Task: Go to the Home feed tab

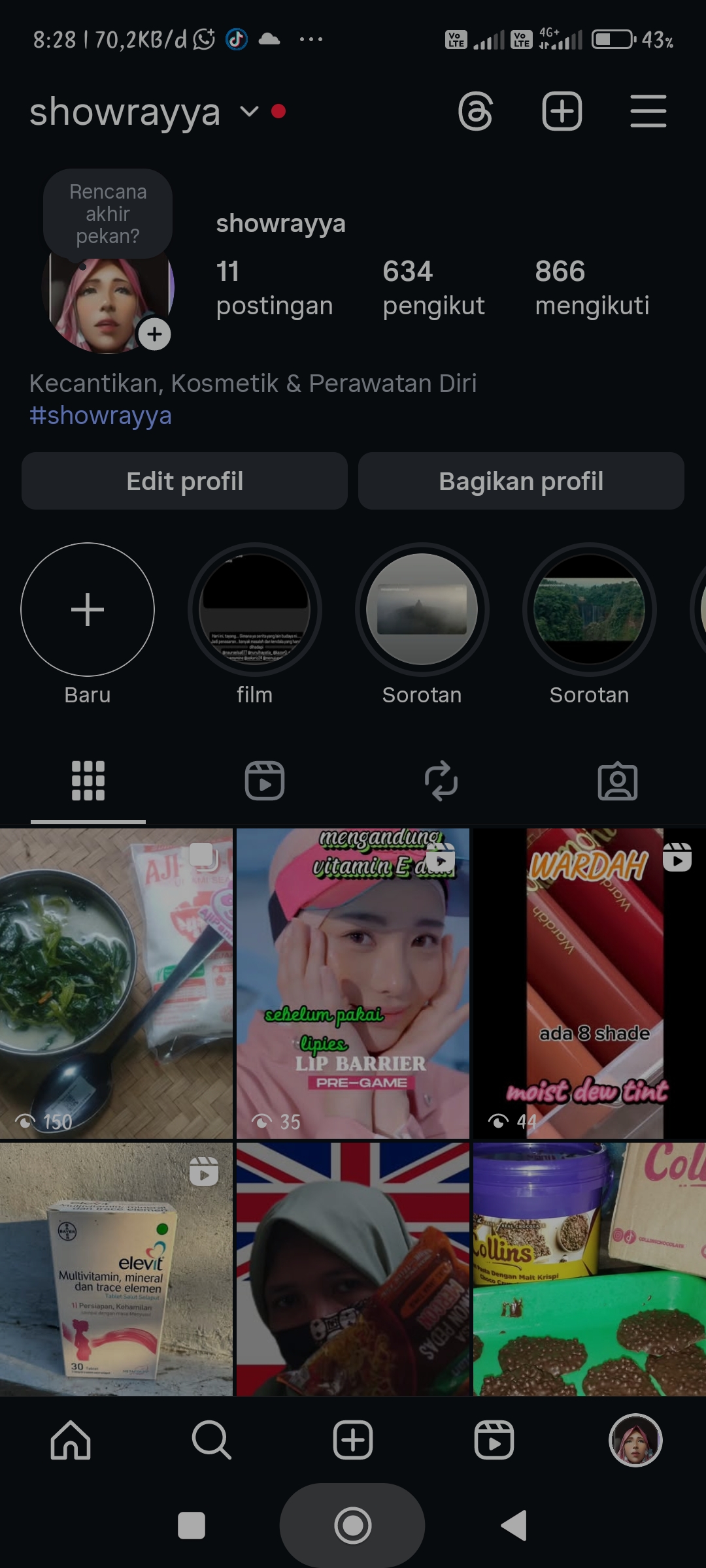Action: coord(71,1440)
